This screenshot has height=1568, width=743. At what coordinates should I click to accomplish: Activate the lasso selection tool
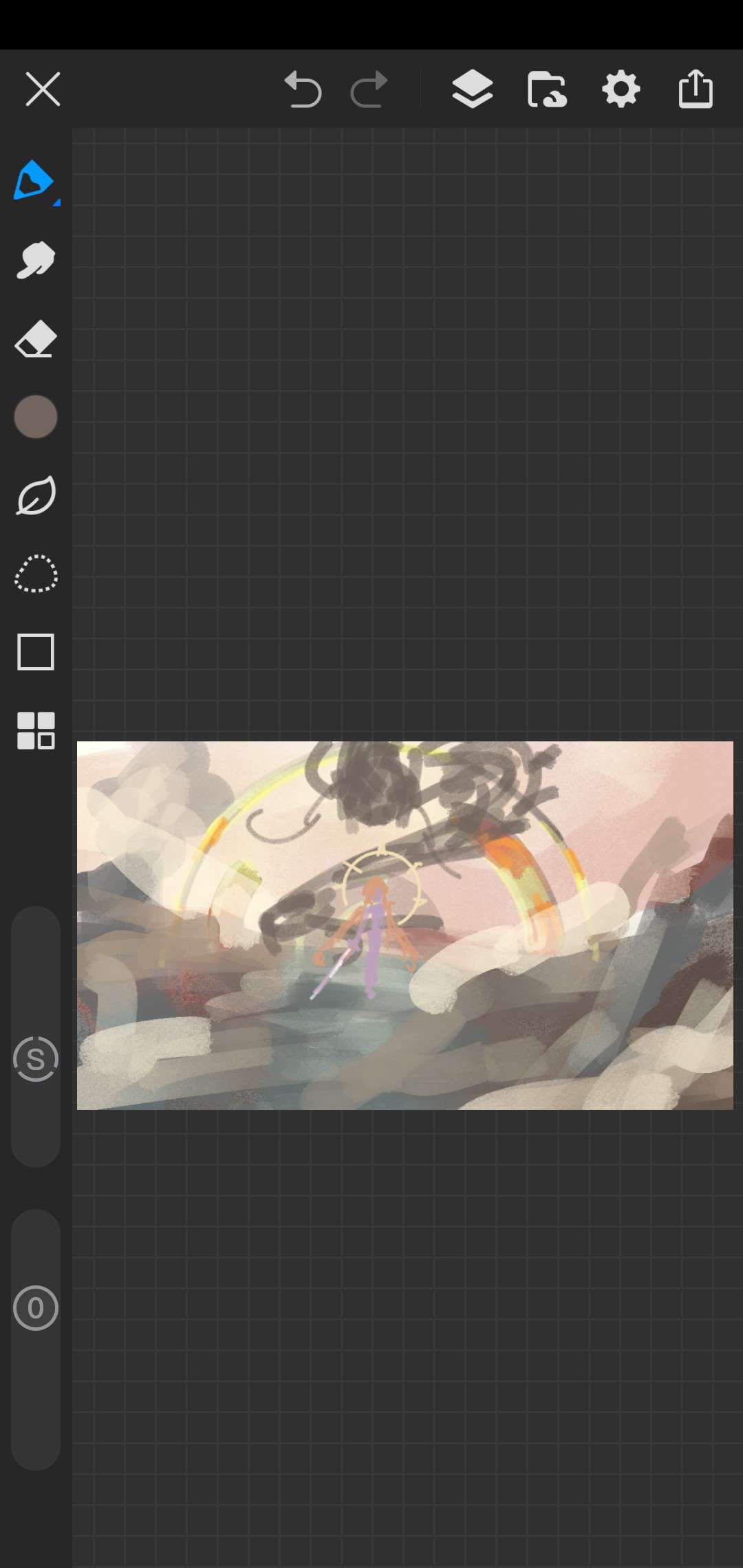pyautogui.click(x=36, y=574)
